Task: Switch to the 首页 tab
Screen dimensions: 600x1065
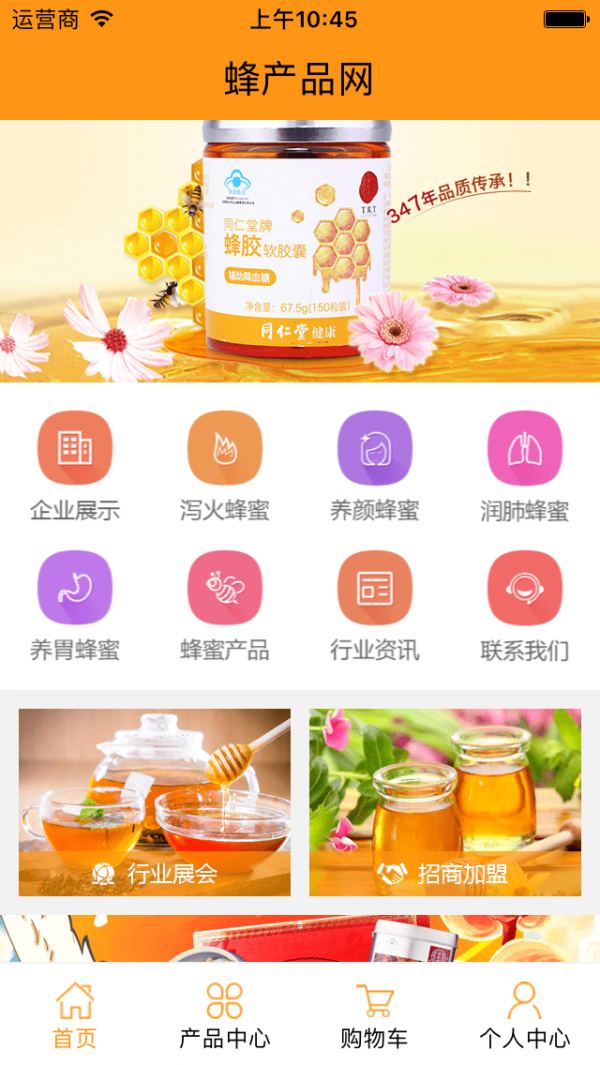Action: 75,1015
